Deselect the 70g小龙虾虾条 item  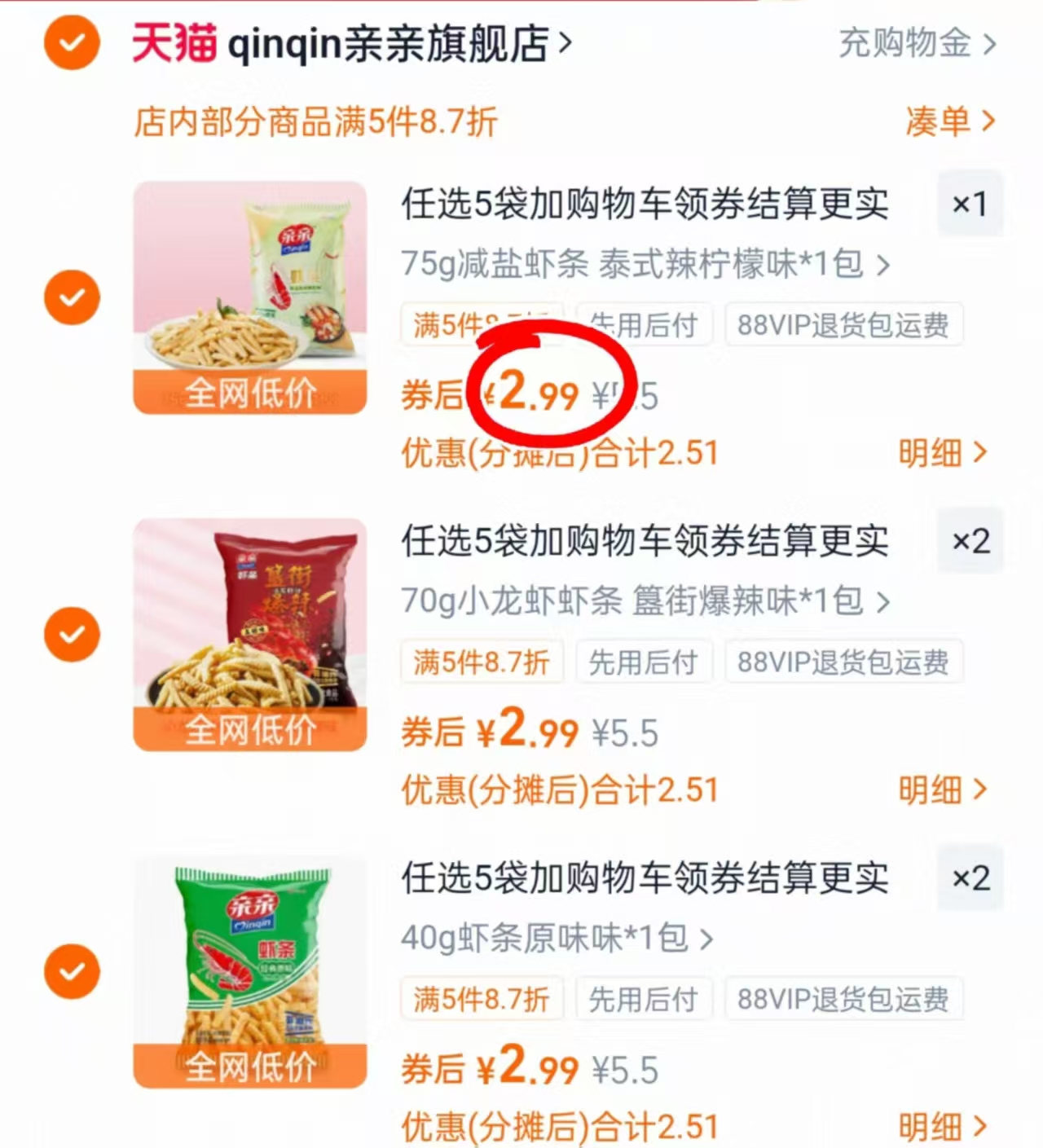(71, 634)
